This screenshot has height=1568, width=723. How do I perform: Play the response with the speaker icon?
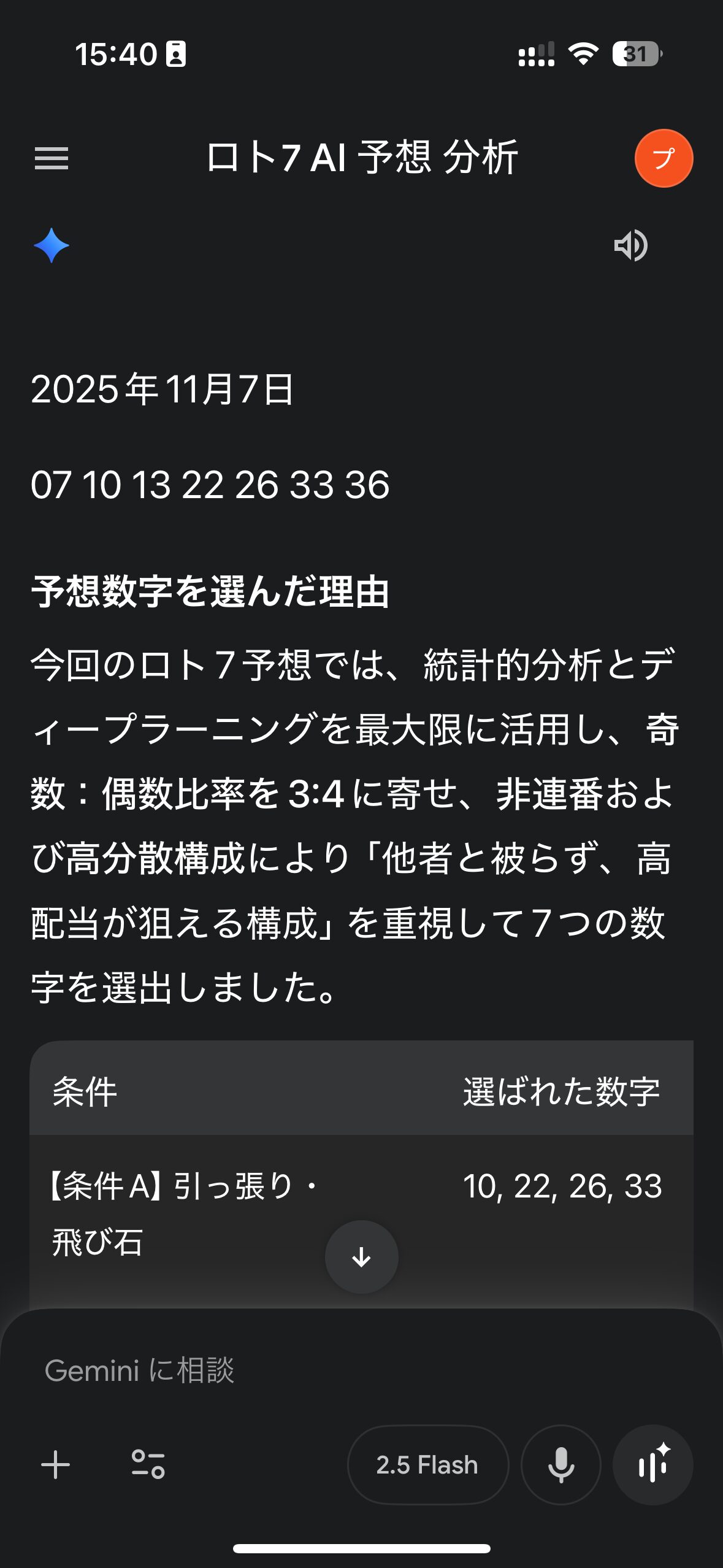click(x=630, y=246)
